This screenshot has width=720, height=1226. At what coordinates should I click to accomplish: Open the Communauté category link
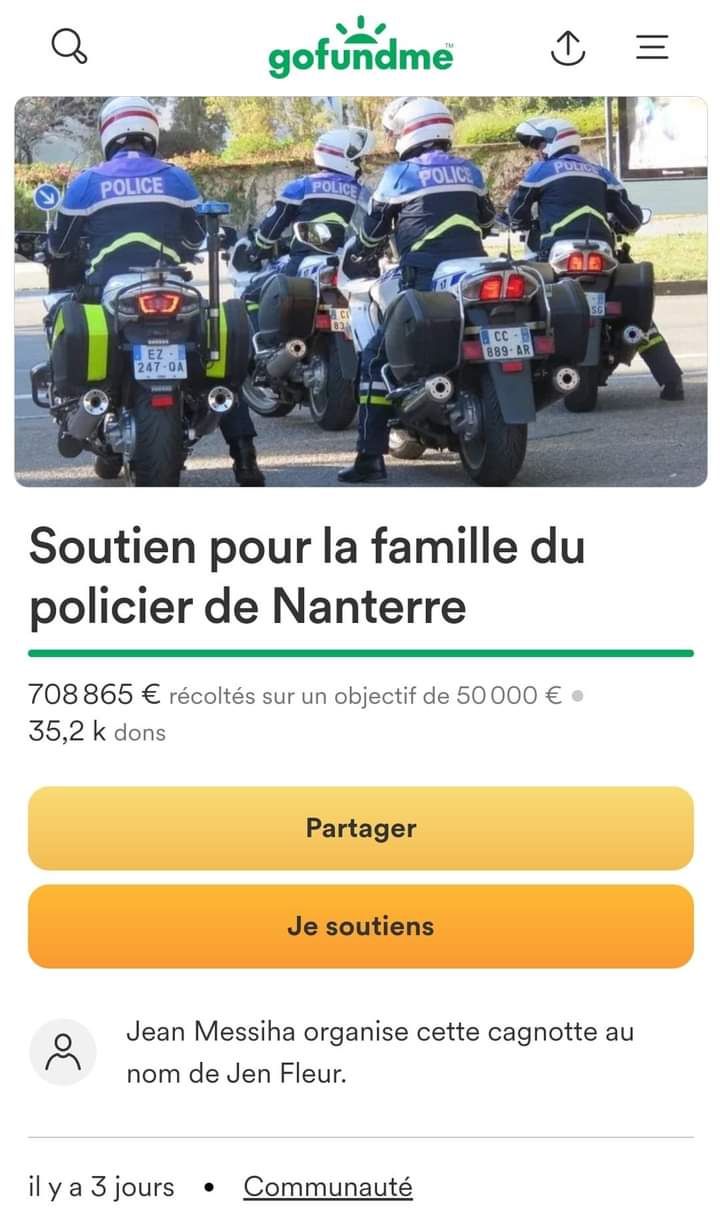point(328,1187)
